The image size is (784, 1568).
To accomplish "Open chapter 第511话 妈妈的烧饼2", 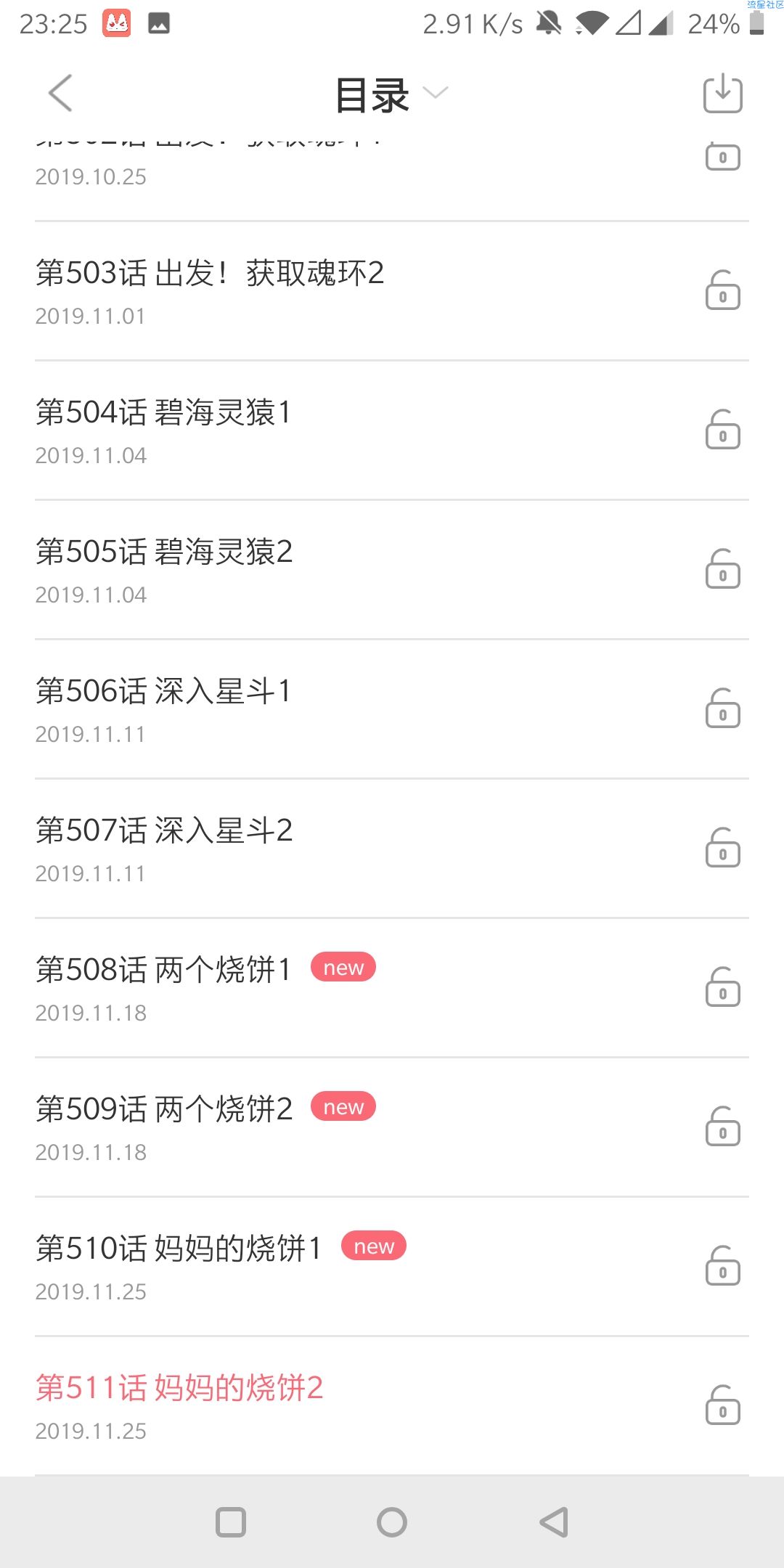I will point(392,1407).
